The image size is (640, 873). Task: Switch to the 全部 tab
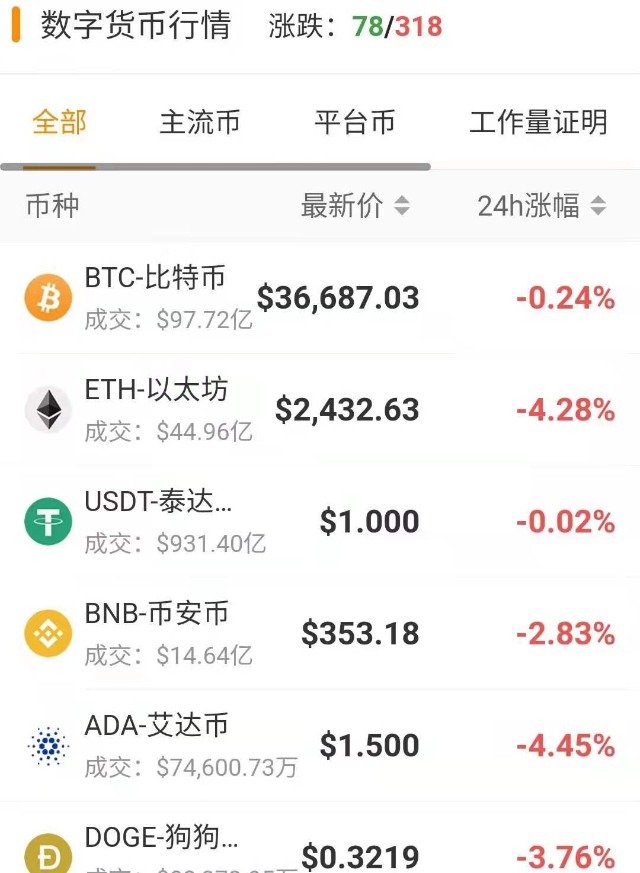pos(60,123)
